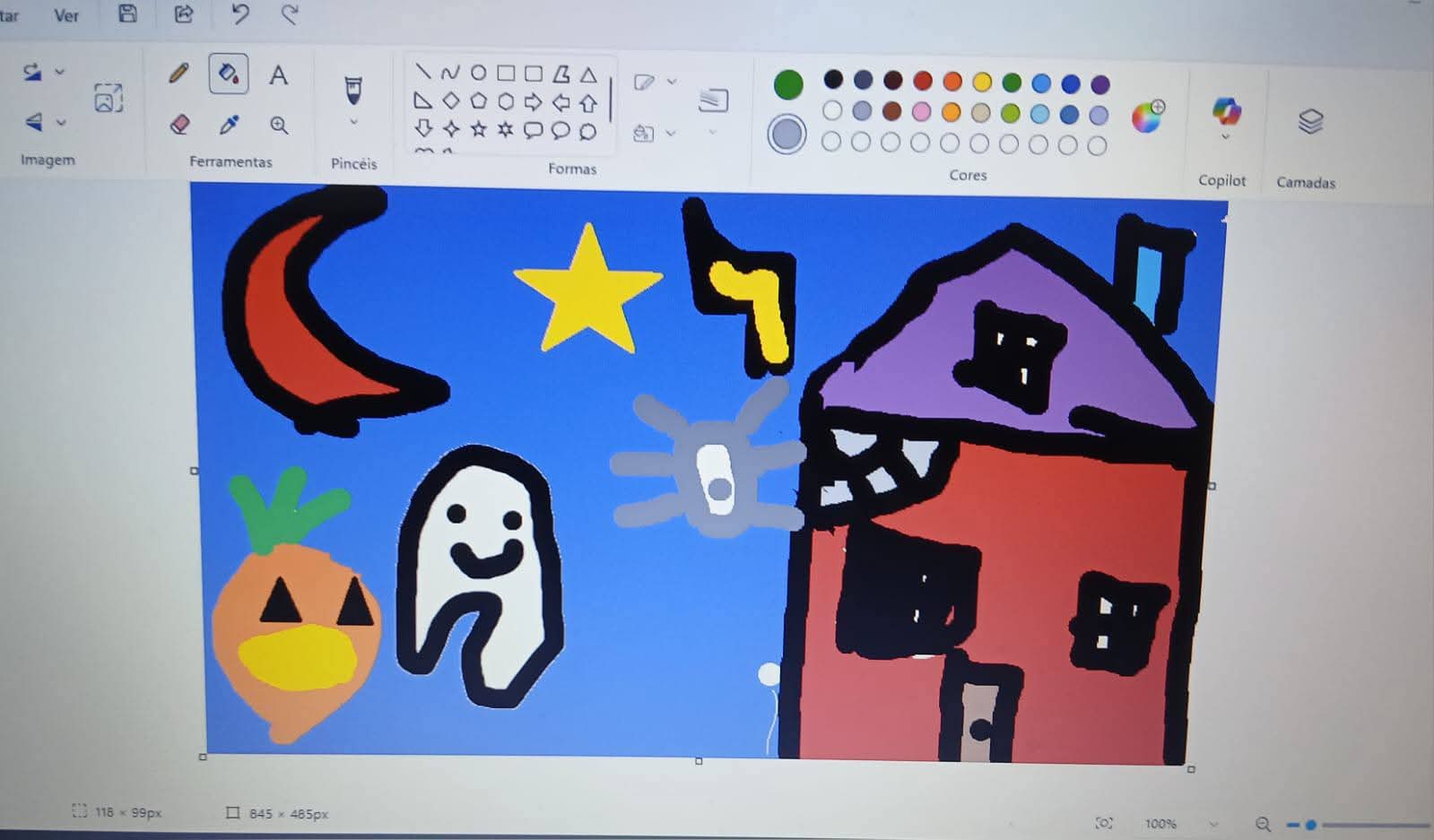Select the pencil tool
Screen dimensions: 1434x840
[178, 73]
